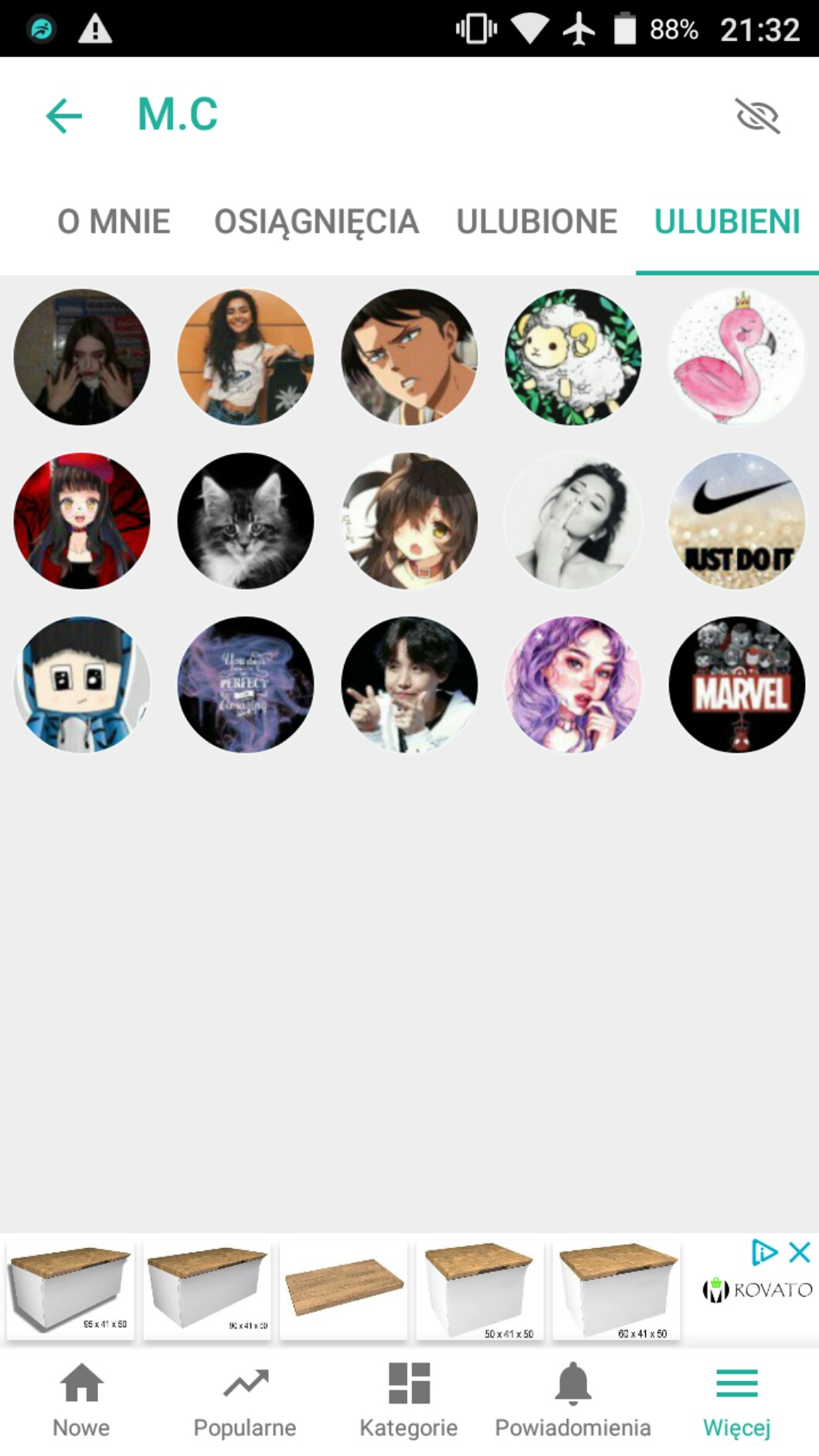Open the Więcej menu
This screenshot has width=819, height=1456.
[736, 1400]
